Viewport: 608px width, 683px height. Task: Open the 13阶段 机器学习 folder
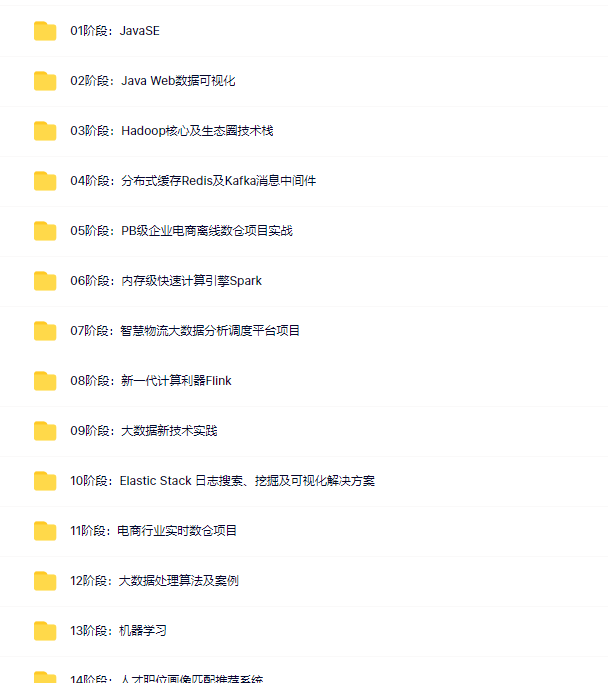tap(117, 631)
